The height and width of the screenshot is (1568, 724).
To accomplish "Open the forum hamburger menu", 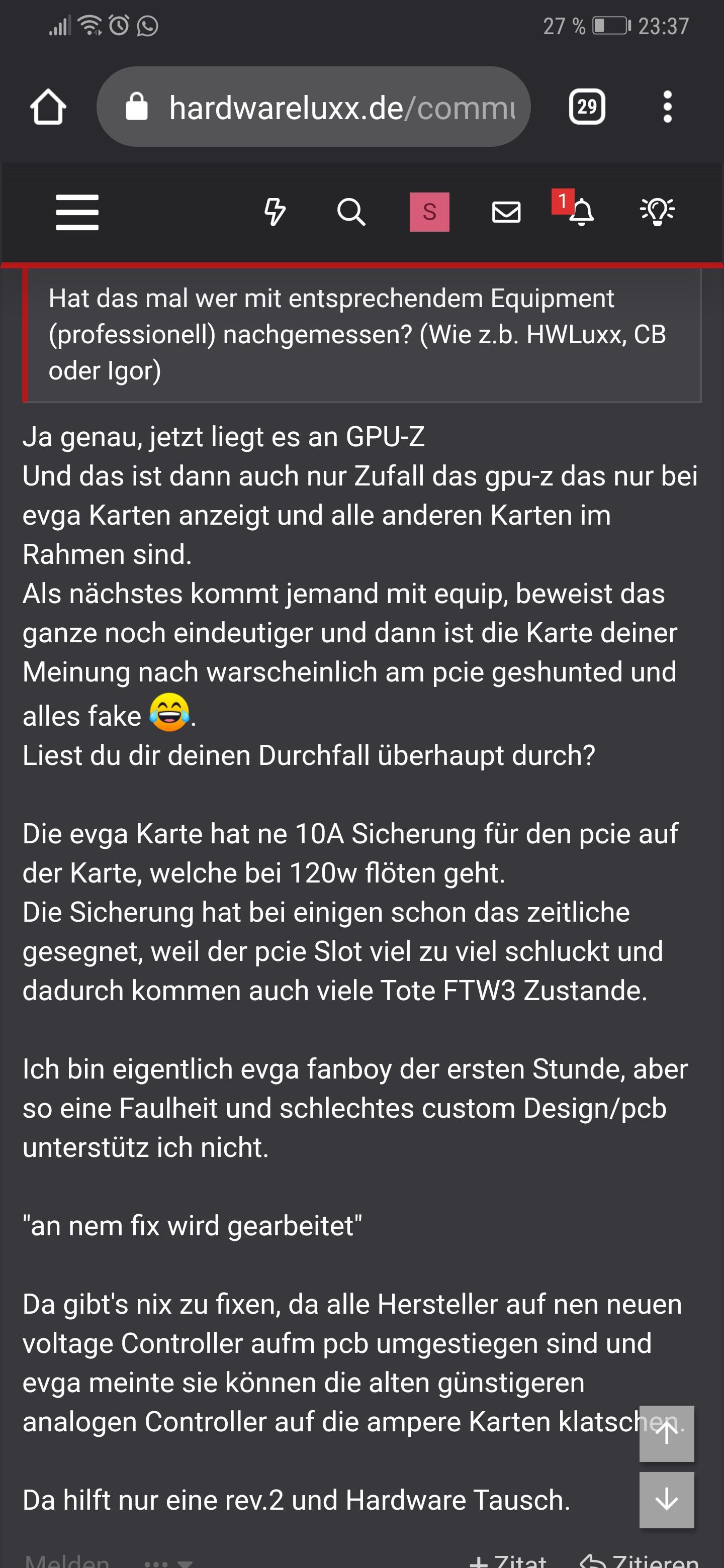I will [77, 213].
